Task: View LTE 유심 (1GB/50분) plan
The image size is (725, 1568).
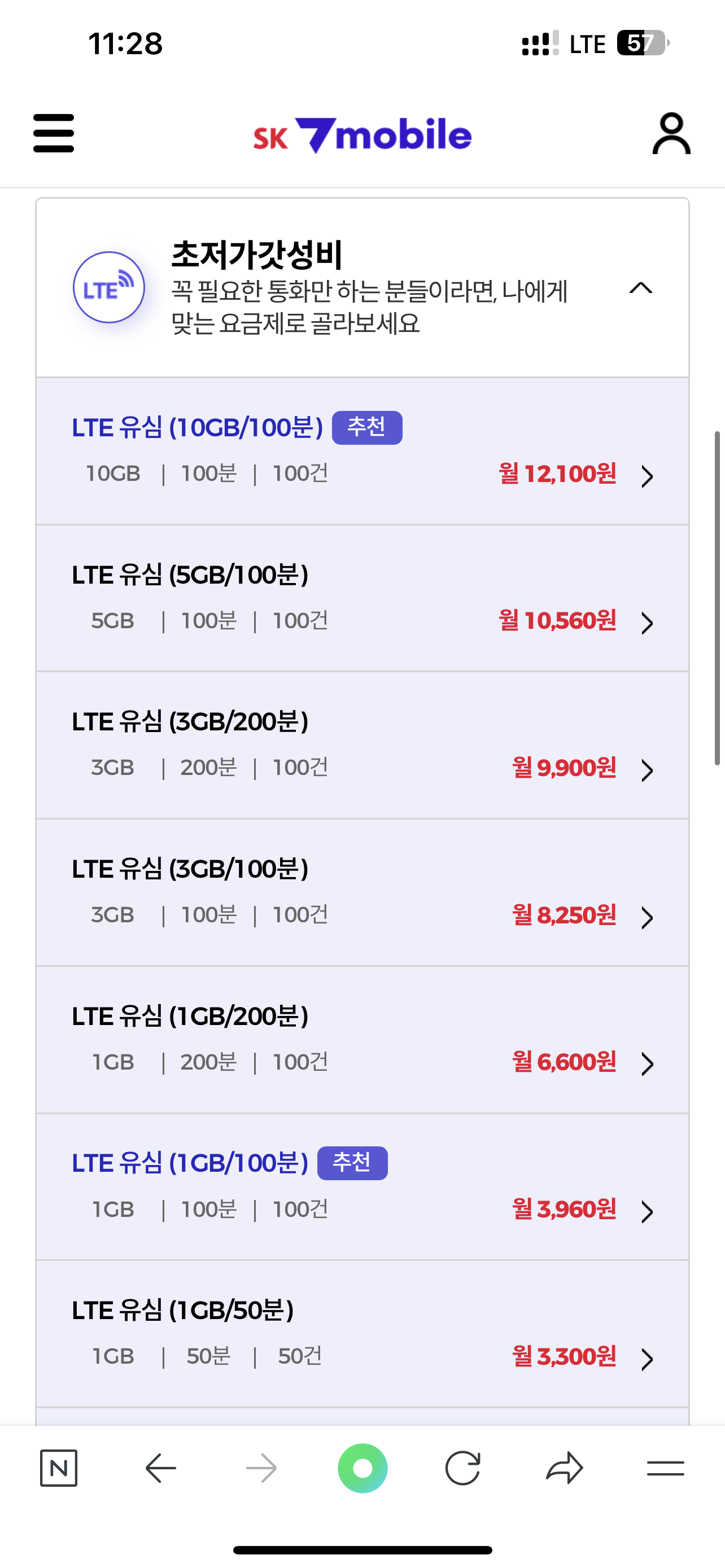Action: coord(362,1334)
